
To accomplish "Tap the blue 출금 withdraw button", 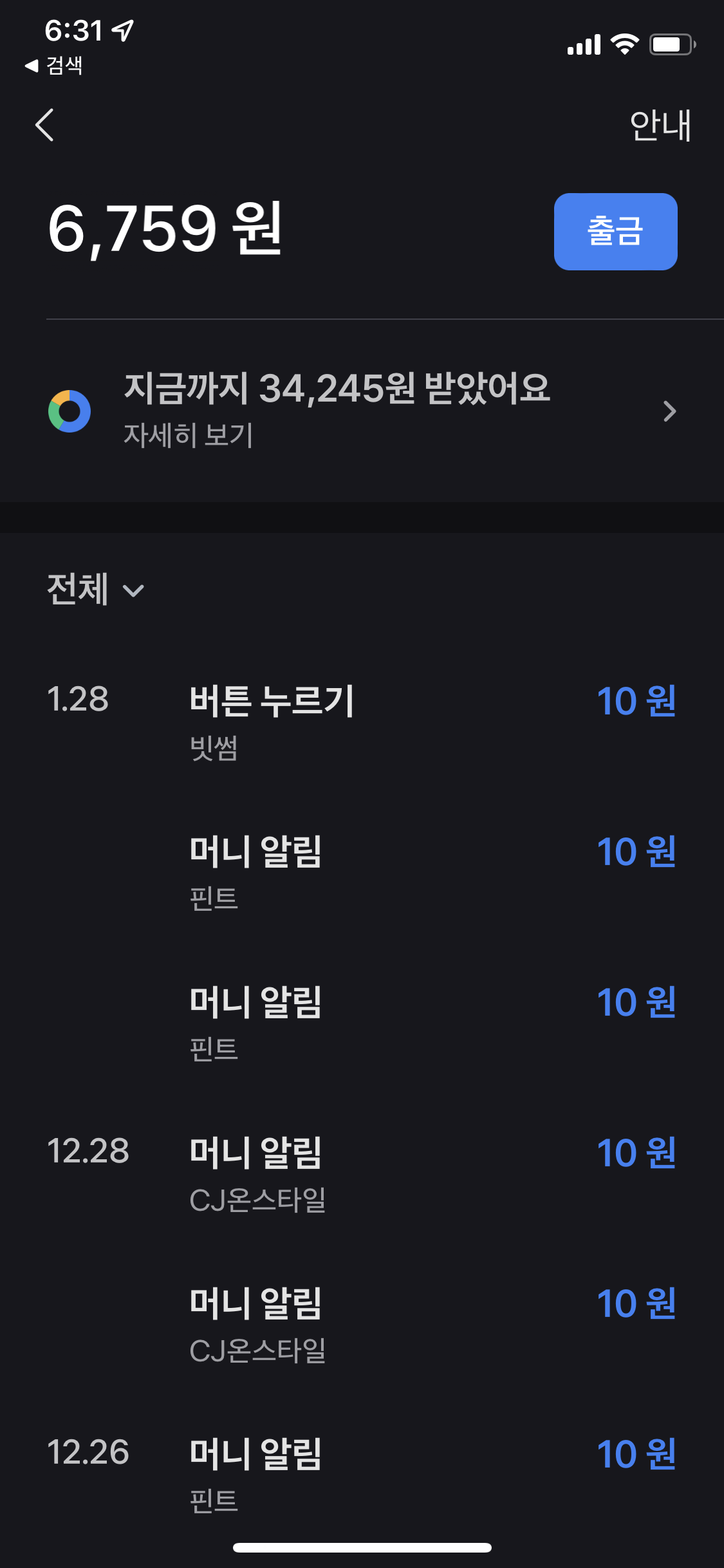I will click(615, 232).
